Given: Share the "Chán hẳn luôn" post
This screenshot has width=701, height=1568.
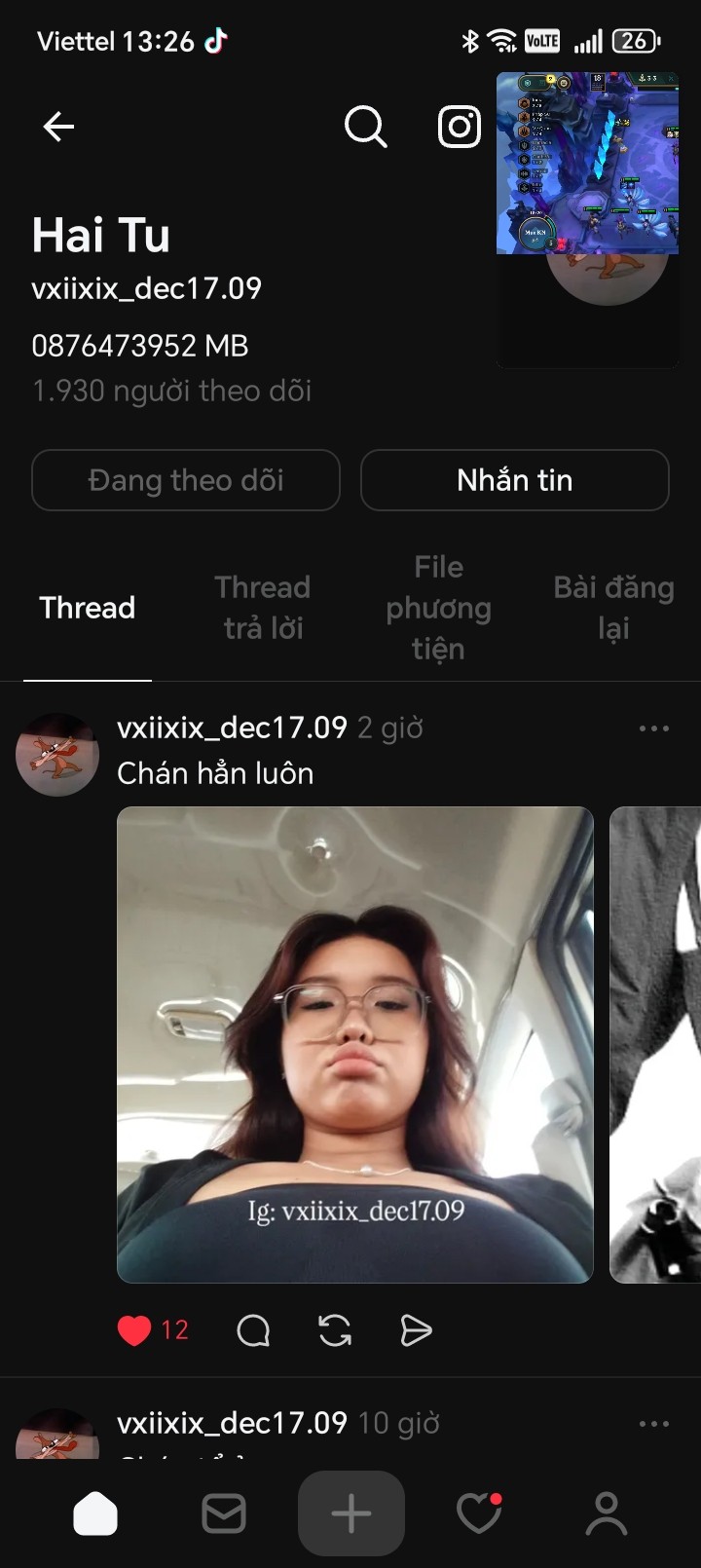Looking at the screenshot, I should [416, 1330].
